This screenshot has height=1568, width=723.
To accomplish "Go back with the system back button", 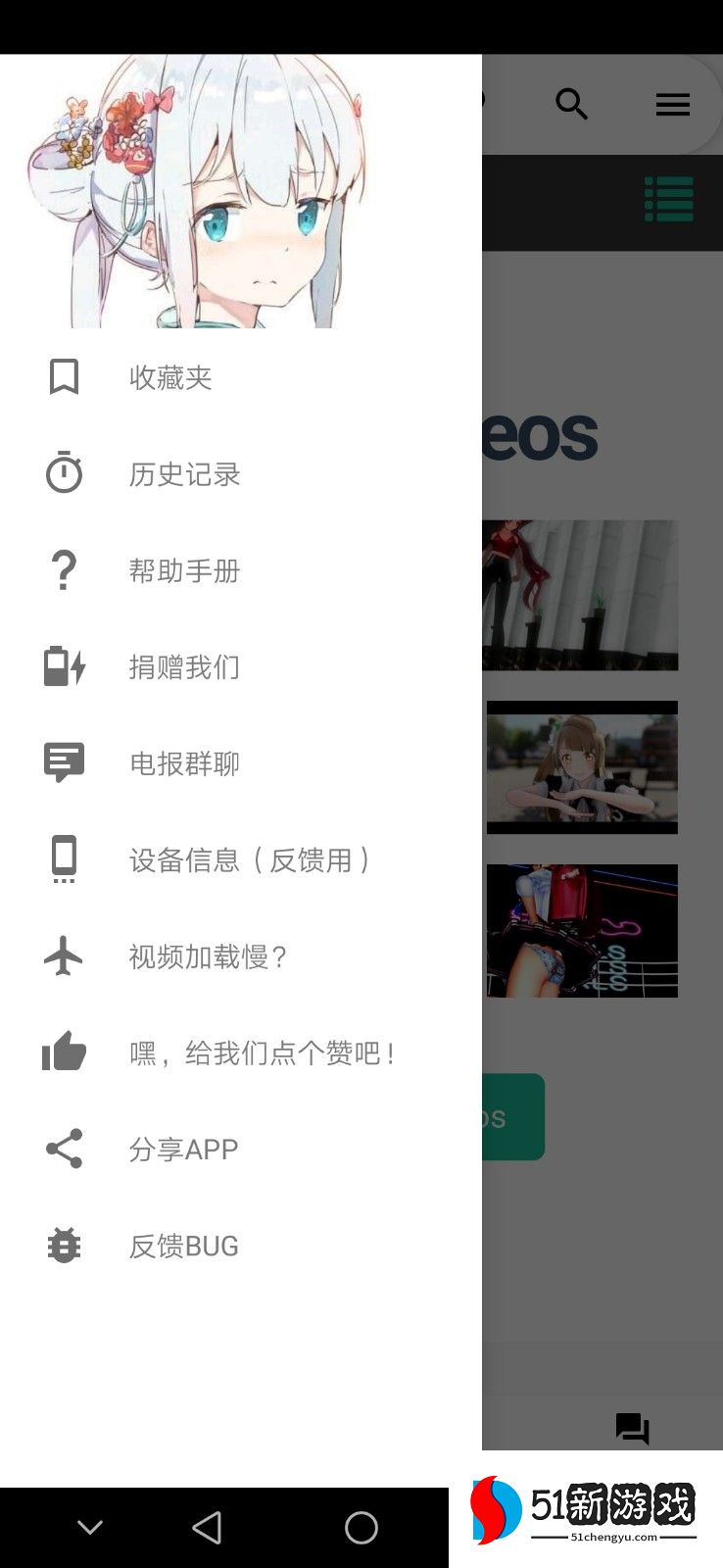I will [x=207, y=1527].
